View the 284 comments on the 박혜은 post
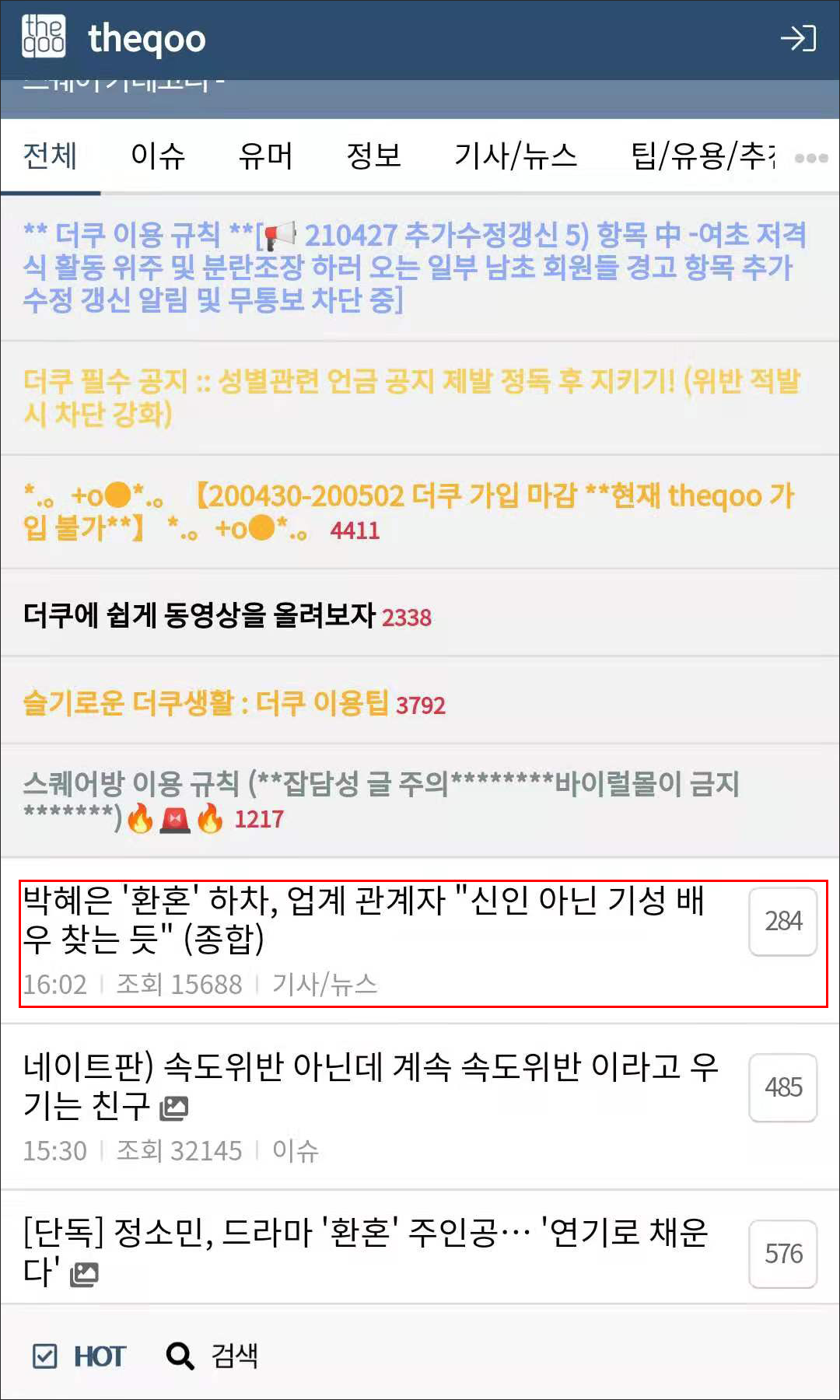The image size is (840, 1400). pos(782,922)
